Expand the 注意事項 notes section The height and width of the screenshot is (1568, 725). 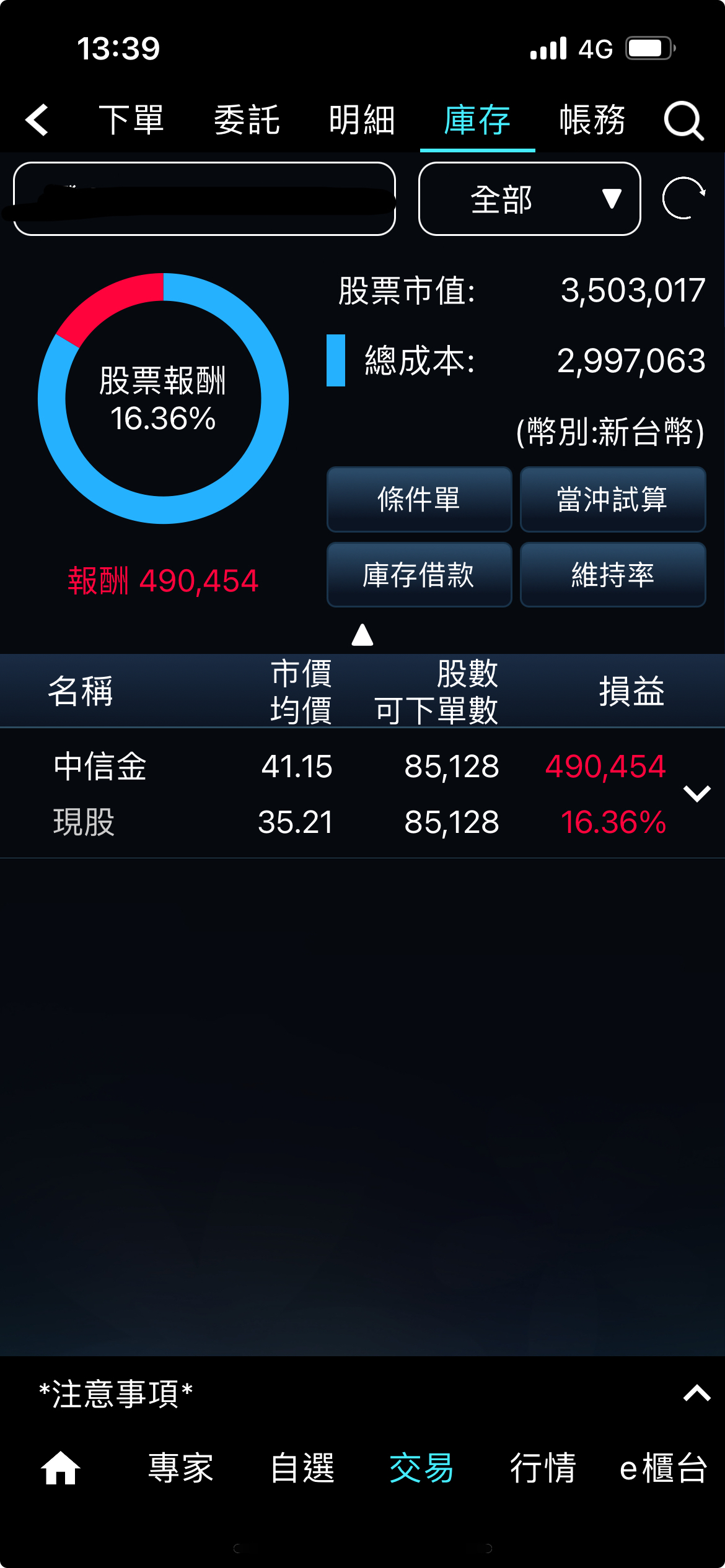click(696, 1393)
